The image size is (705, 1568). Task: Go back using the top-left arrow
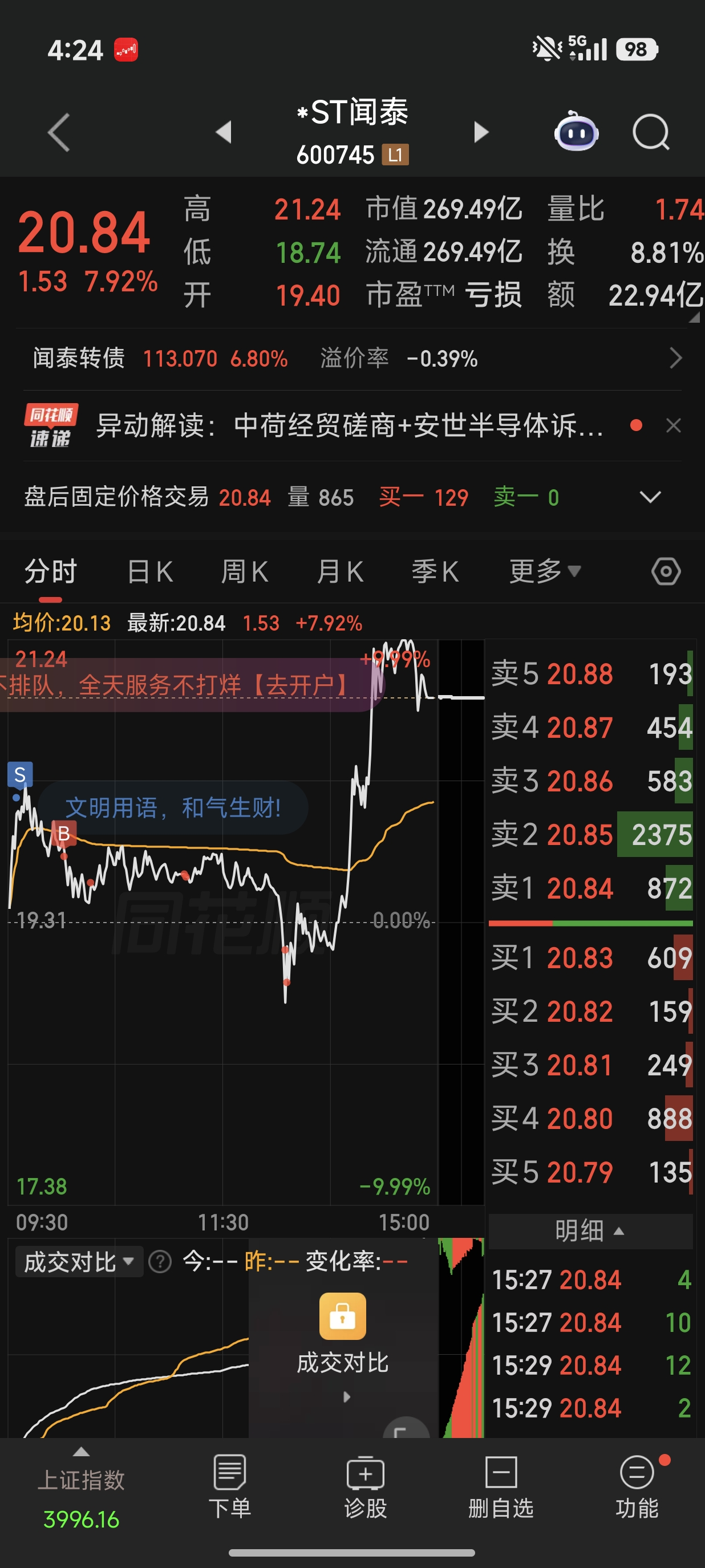tap(59, 132)
